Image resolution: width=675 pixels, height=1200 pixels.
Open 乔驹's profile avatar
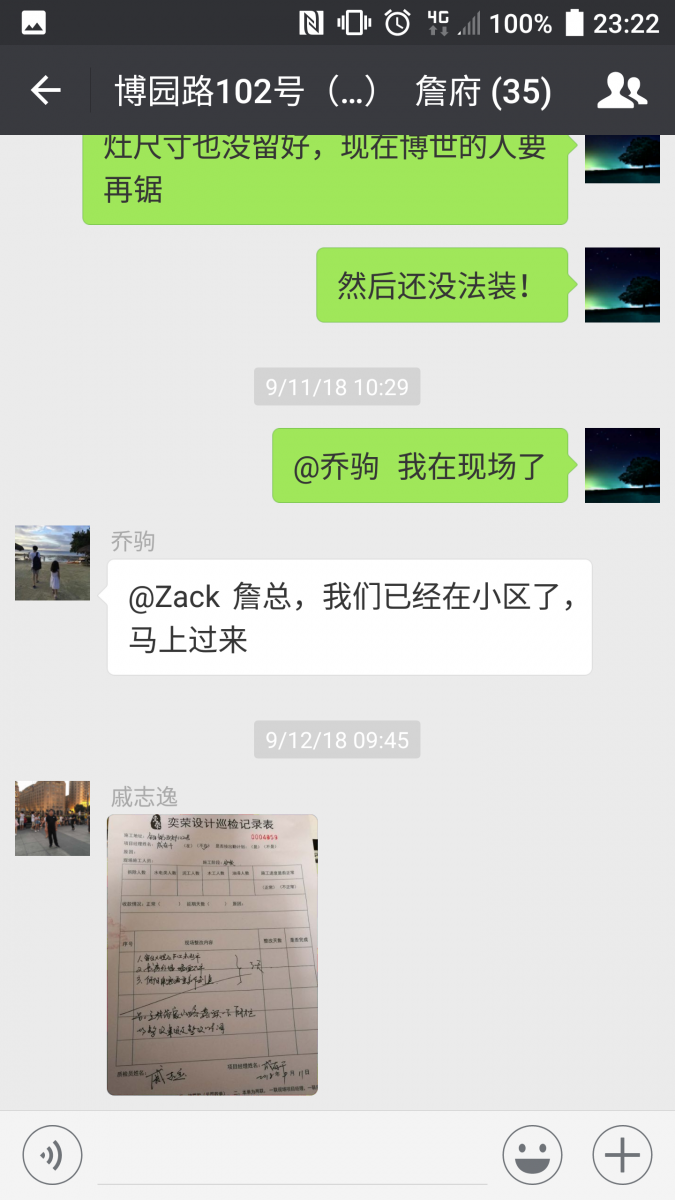[x=52, y=563]
